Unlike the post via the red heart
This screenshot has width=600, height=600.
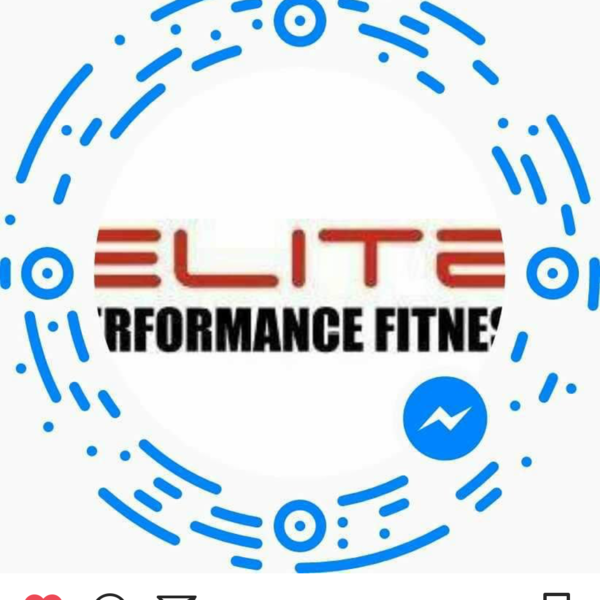click(42, 596)
